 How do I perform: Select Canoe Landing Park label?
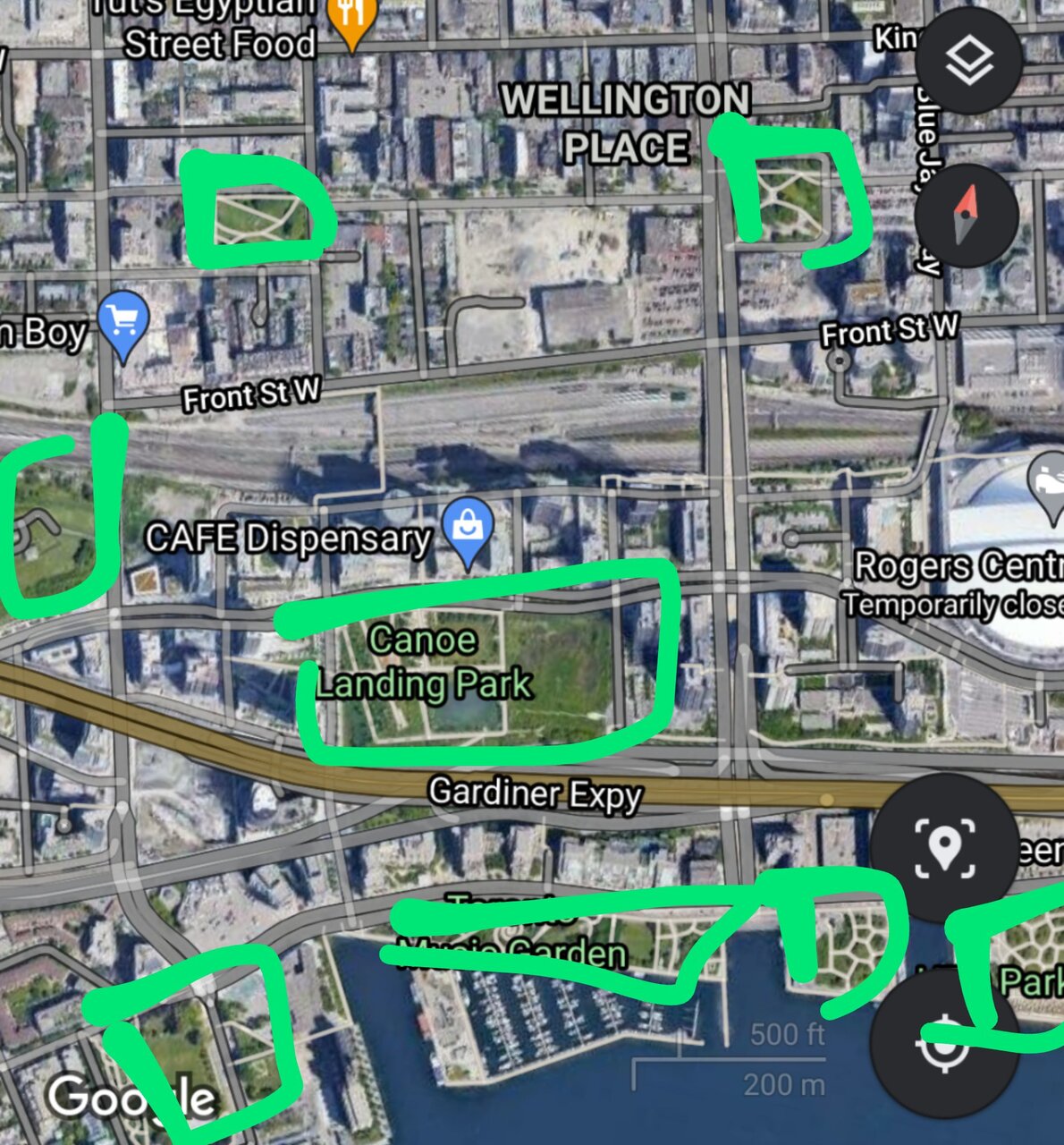[x=423, y=662]
